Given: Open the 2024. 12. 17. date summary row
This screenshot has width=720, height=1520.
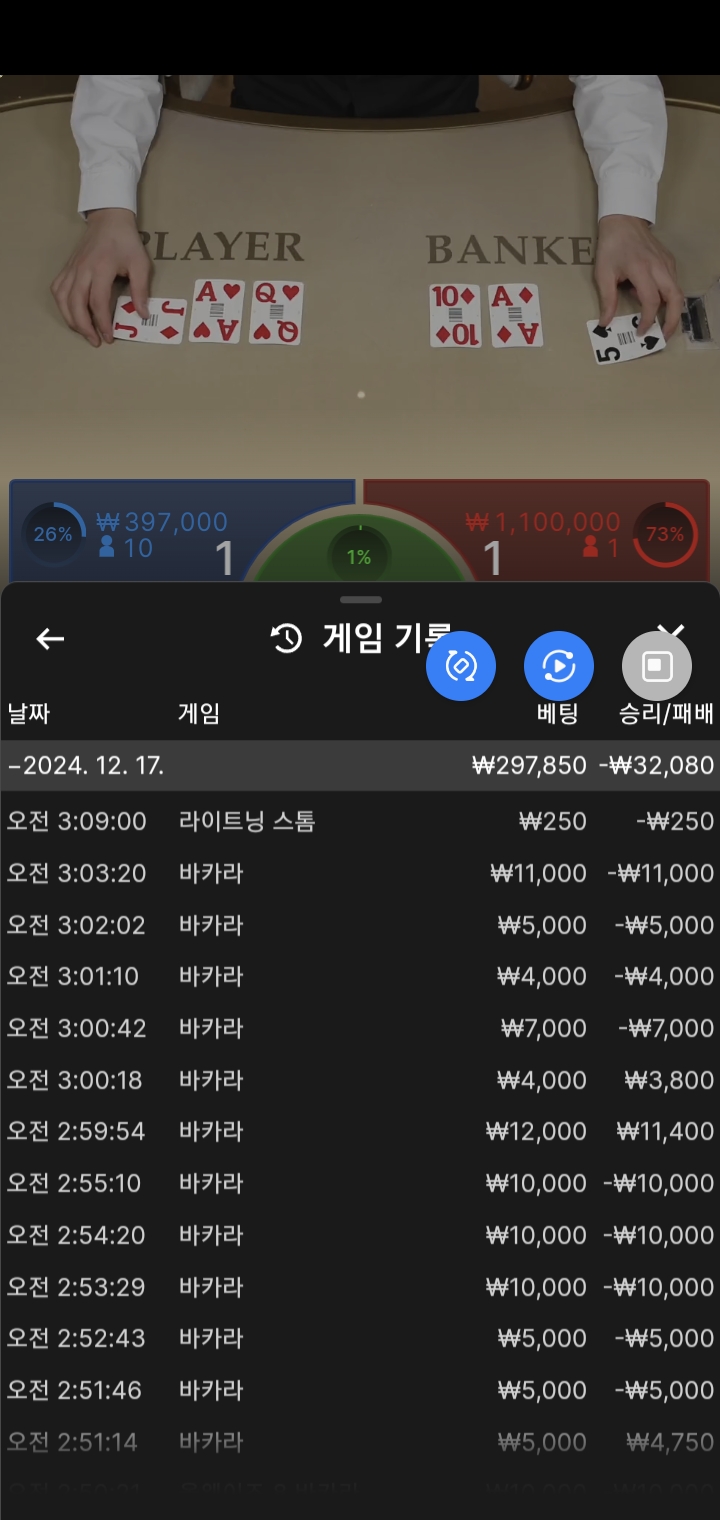Looking at the screenshot, I should [360, 766].
